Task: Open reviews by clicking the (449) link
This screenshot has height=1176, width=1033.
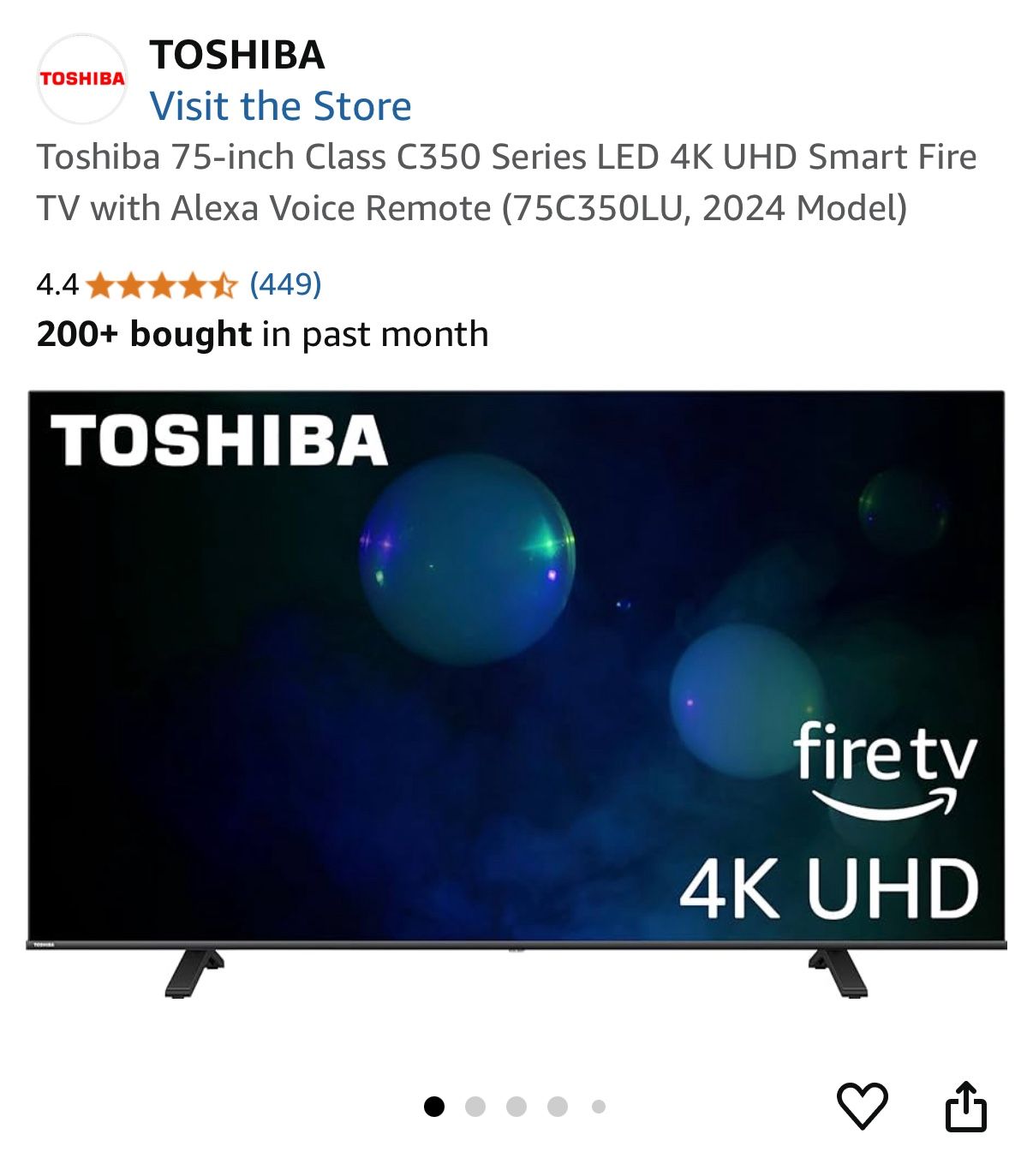Action: [287, 285]
